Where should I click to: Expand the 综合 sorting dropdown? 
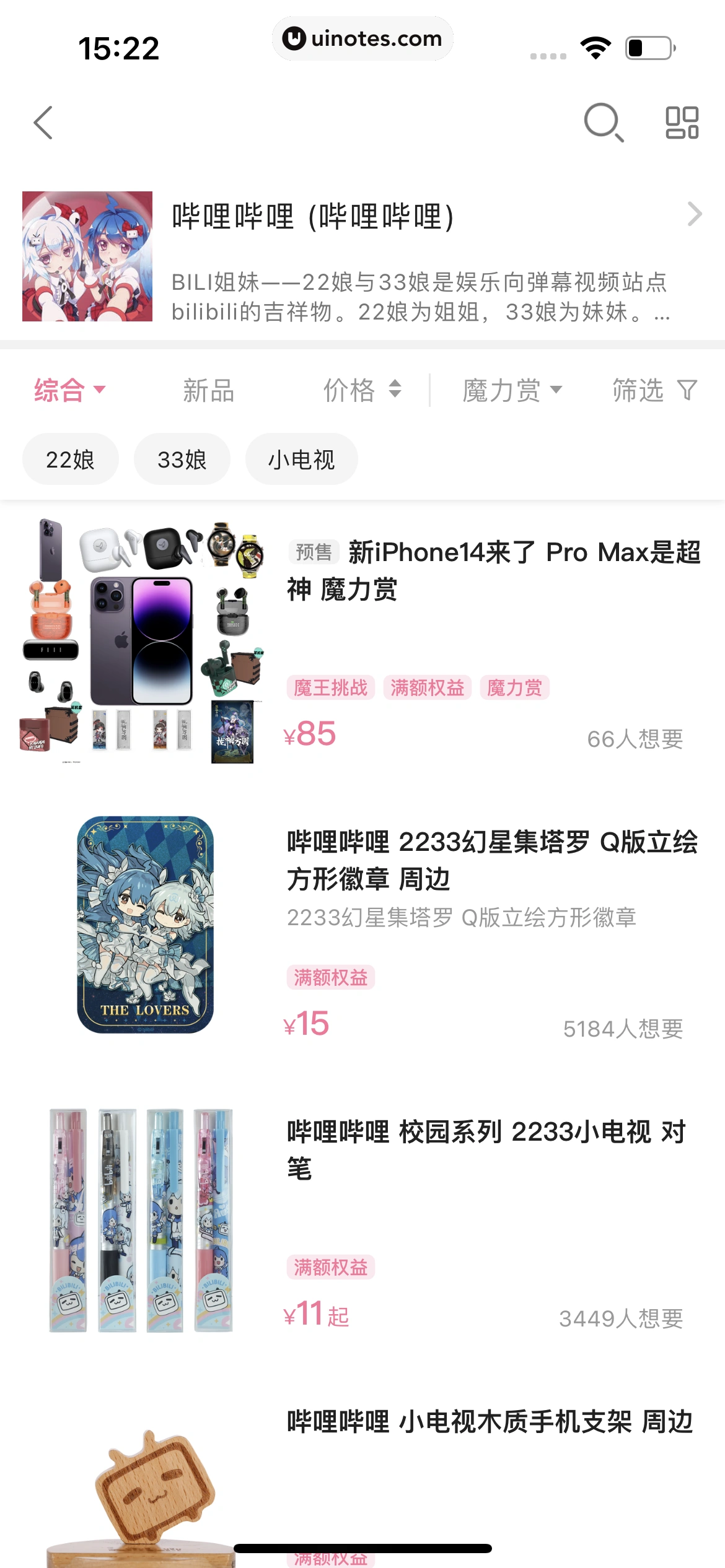69,390
